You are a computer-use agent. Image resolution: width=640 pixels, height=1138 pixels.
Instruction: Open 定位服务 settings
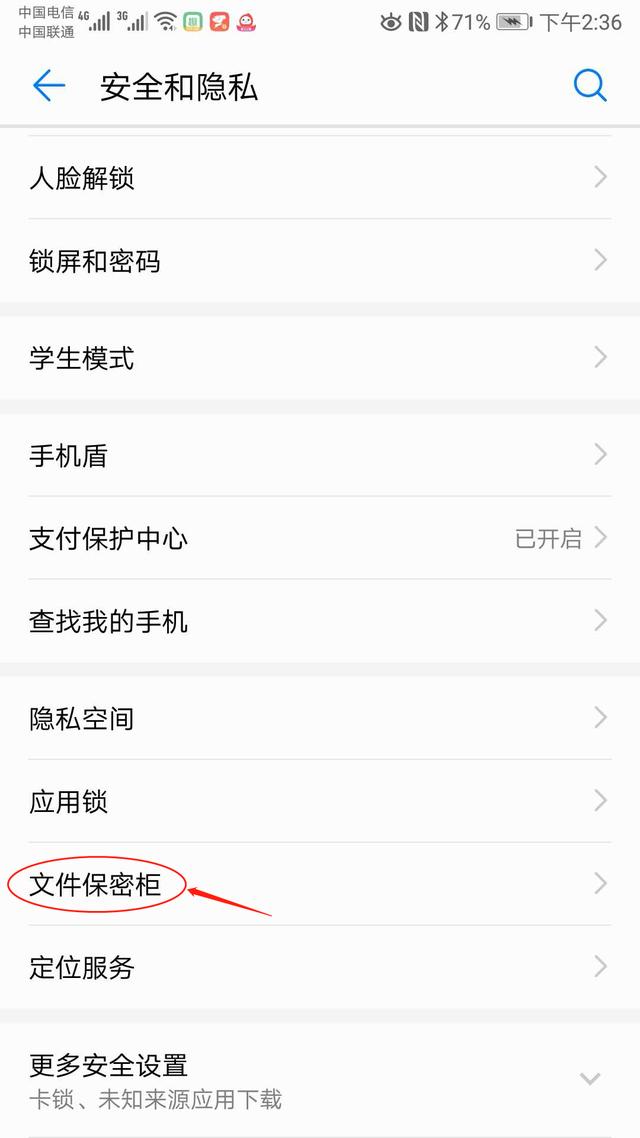coord(320,967)
